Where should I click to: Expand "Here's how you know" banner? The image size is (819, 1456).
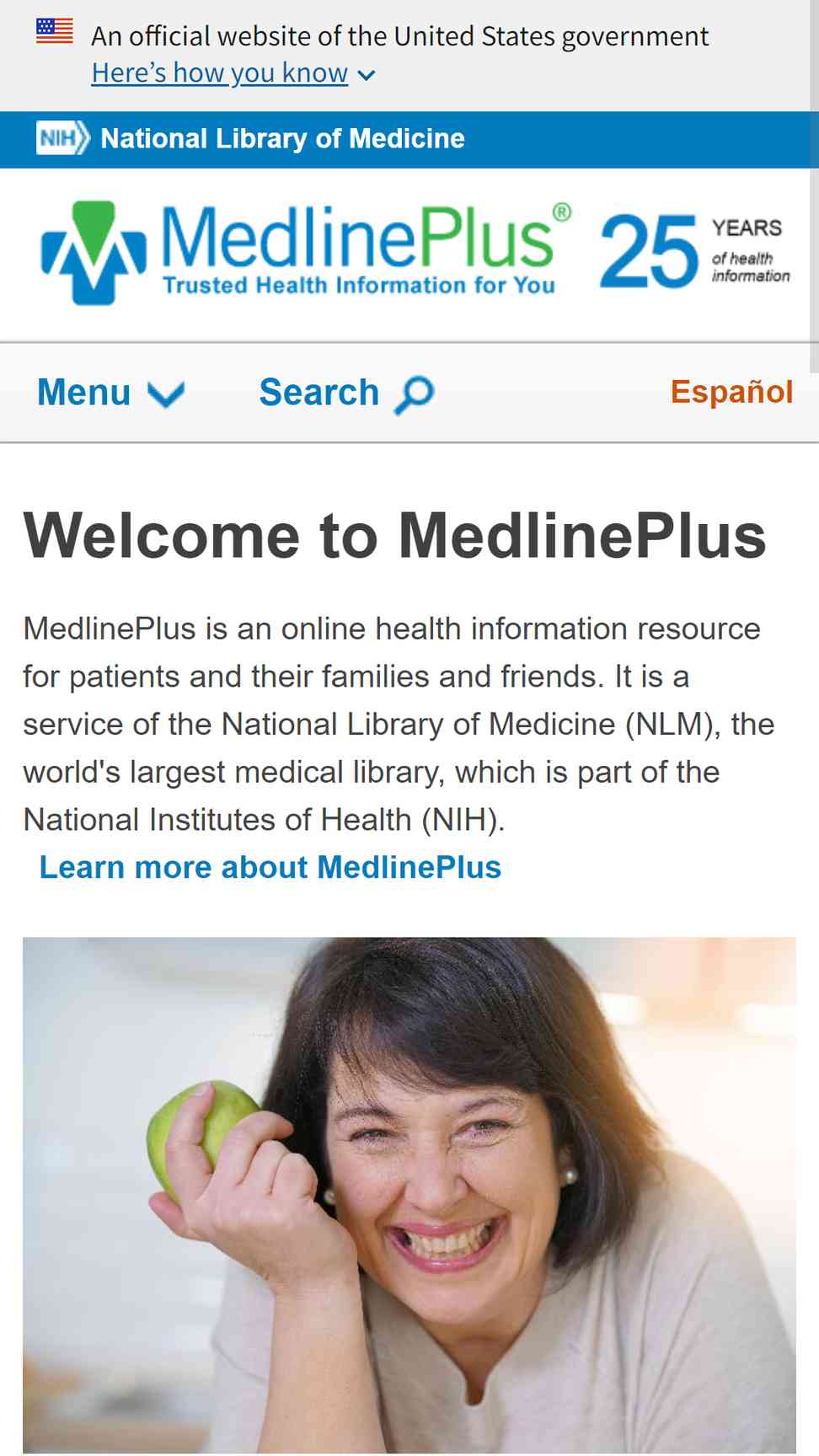(x=233, y=73)
